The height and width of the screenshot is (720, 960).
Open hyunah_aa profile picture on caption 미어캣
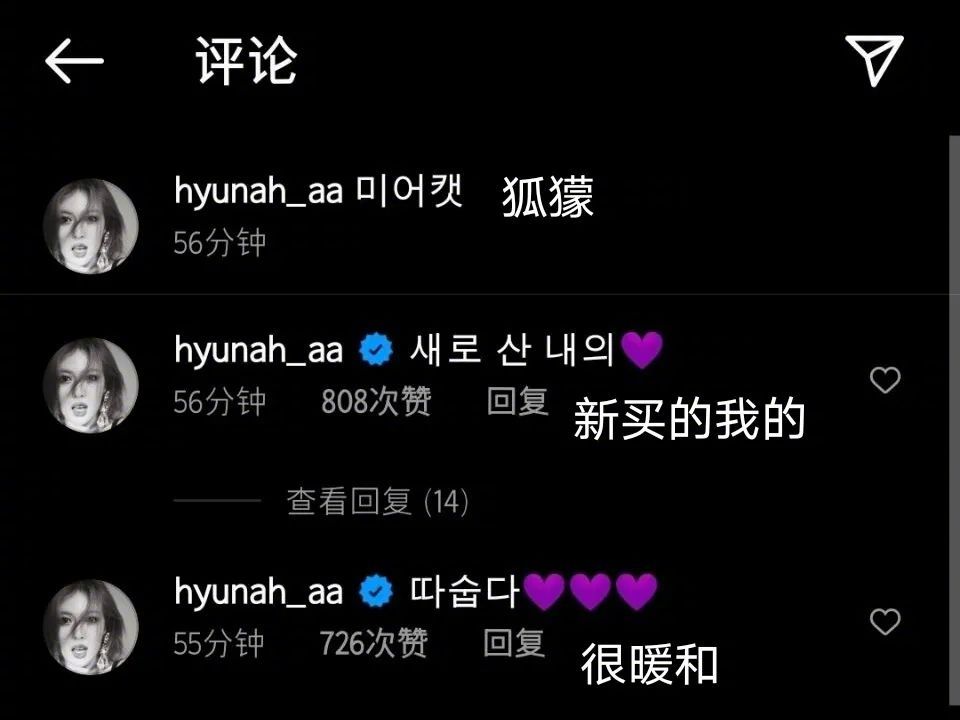pyautogui.click(x=90, y=226)
